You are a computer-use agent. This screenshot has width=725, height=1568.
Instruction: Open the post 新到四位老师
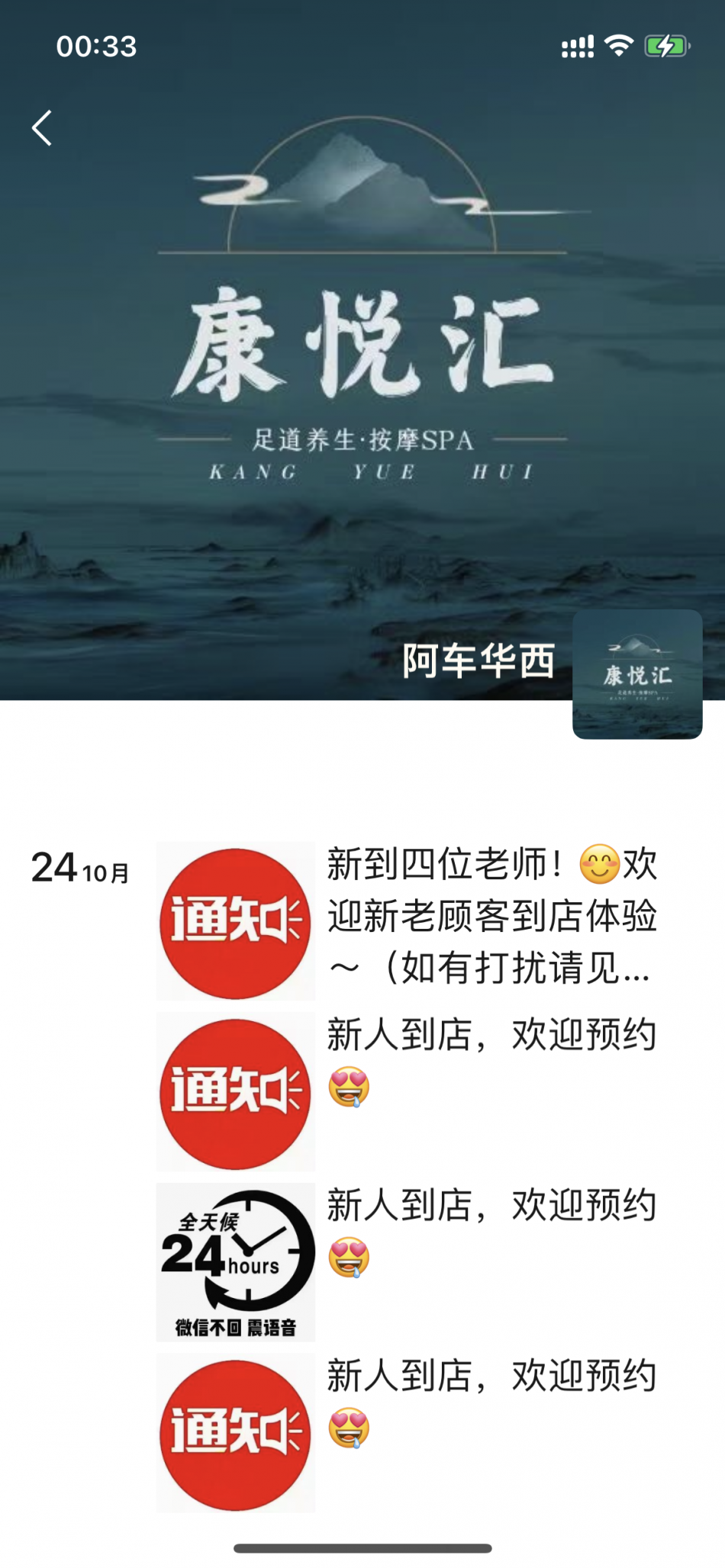(491, 917)
